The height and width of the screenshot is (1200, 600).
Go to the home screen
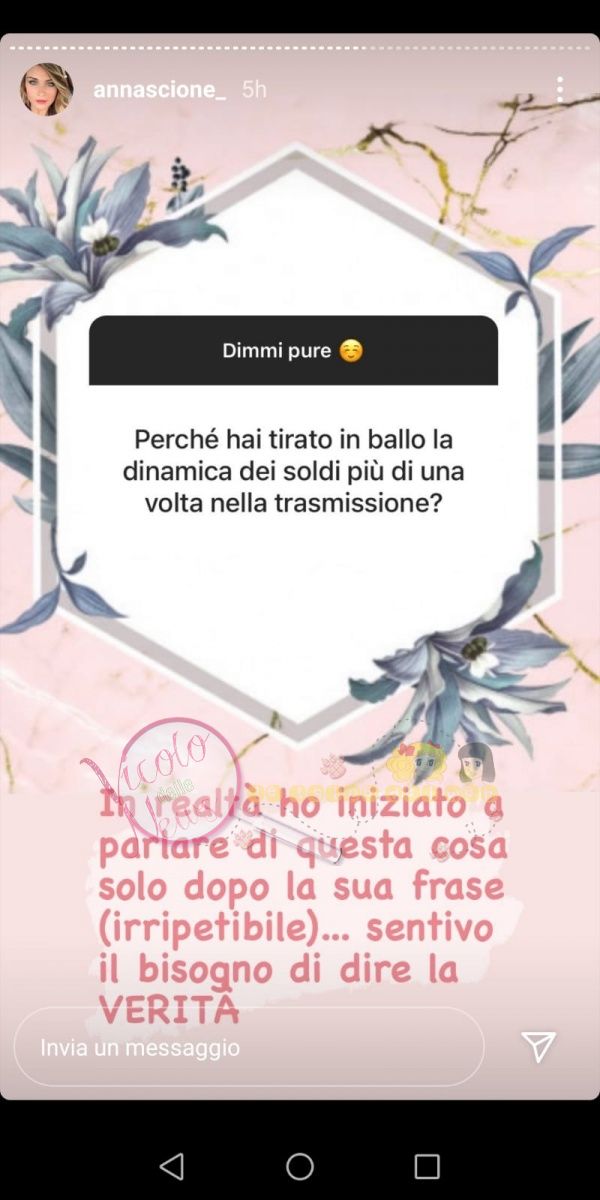point(300,1166)
